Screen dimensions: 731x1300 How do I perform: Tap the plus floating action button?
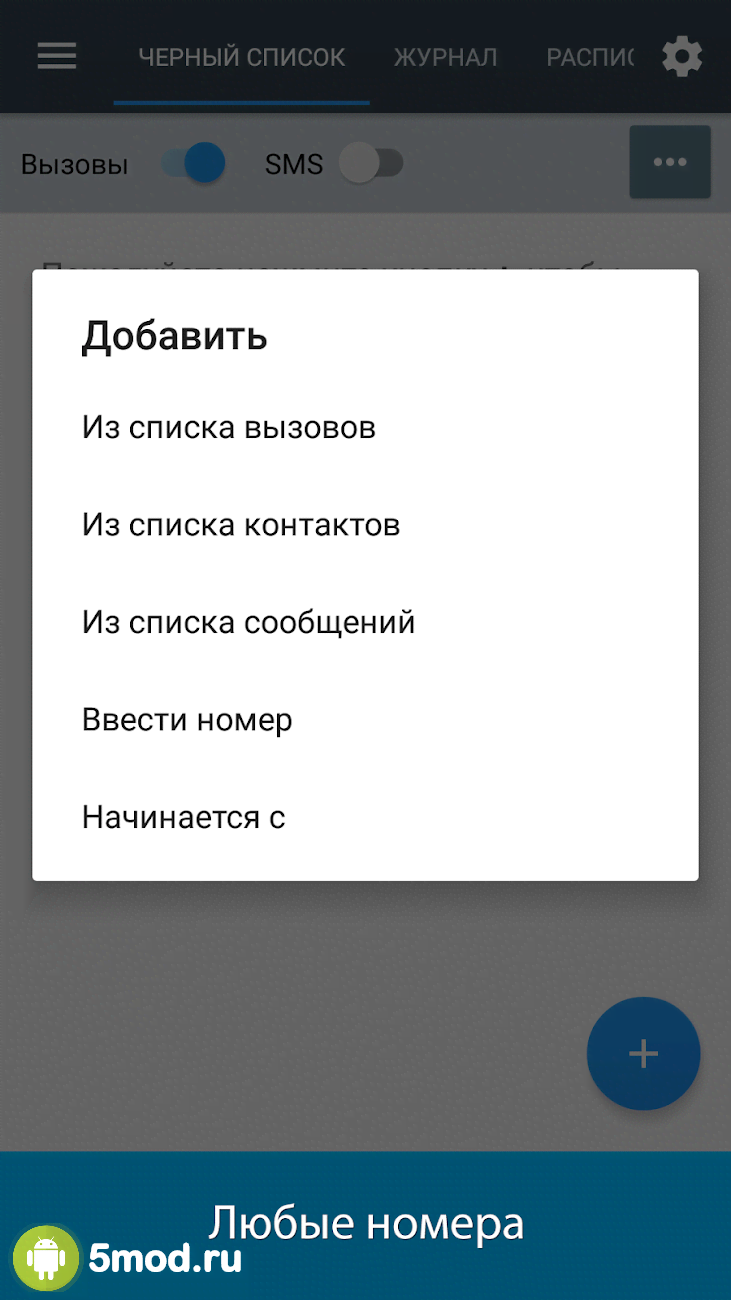(x=643, y=1053)
